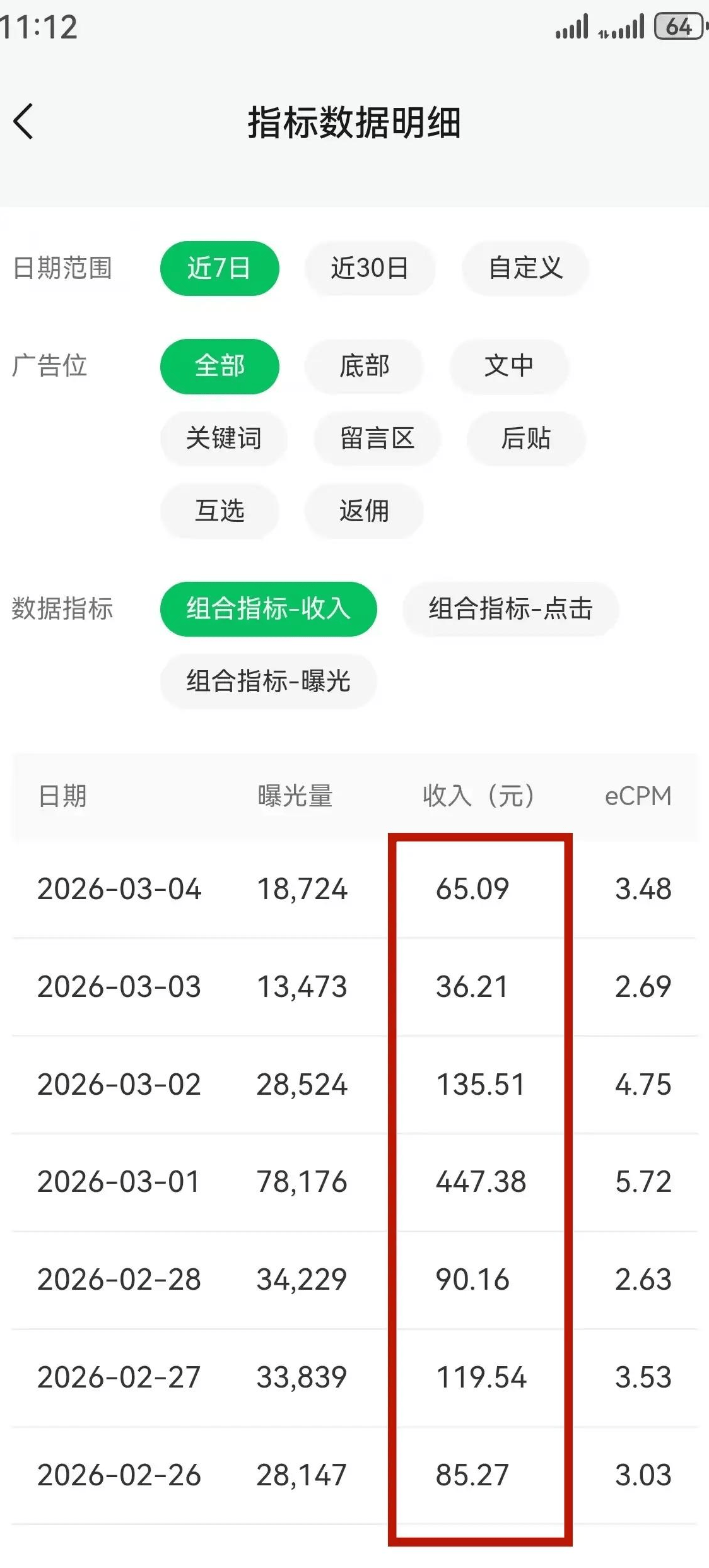Viewport: 709px width, 1568px height.
Task: Select 全部 ad positions
Action: [219, 366]
